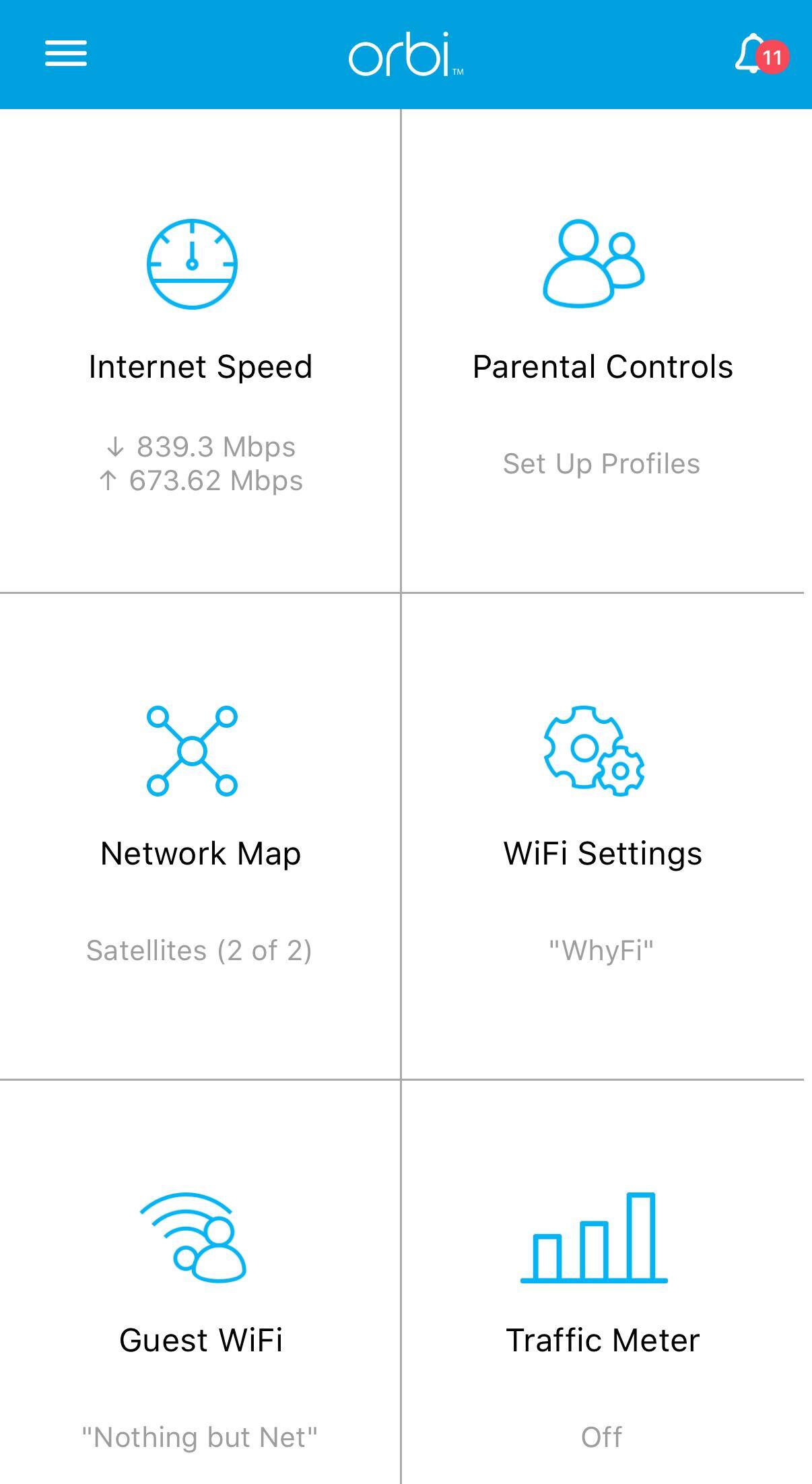
Task: Go to Parental Controls
Action: click(x=603, y=351)
